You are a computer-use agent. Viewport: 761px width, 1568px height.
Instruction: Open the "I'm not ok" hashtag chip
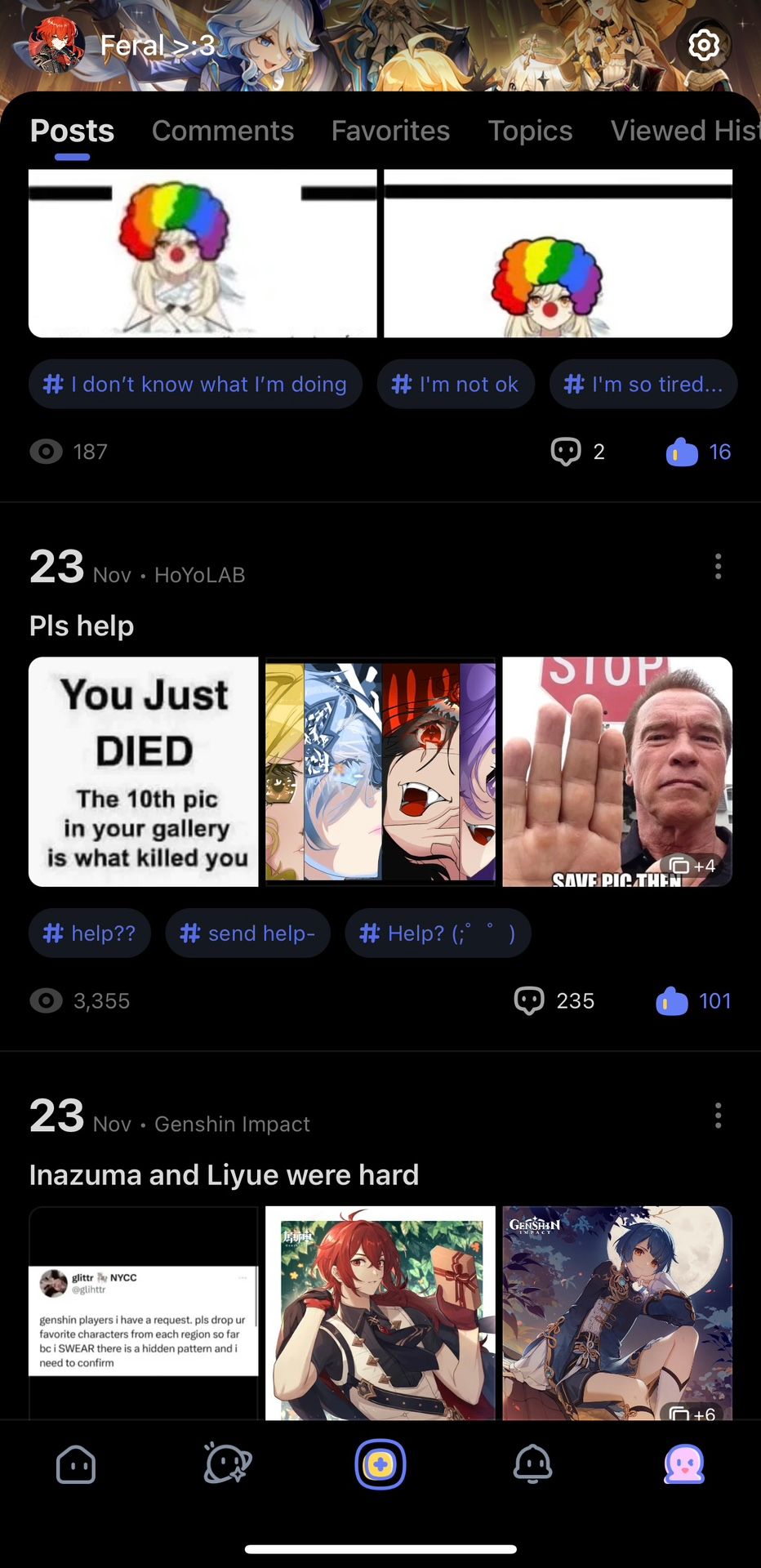(456, 384)
